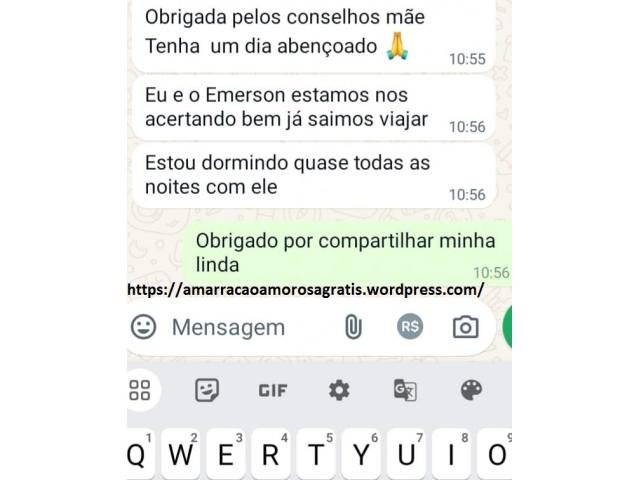
Task: Open the R$ payment option
Action: point(409,327)
